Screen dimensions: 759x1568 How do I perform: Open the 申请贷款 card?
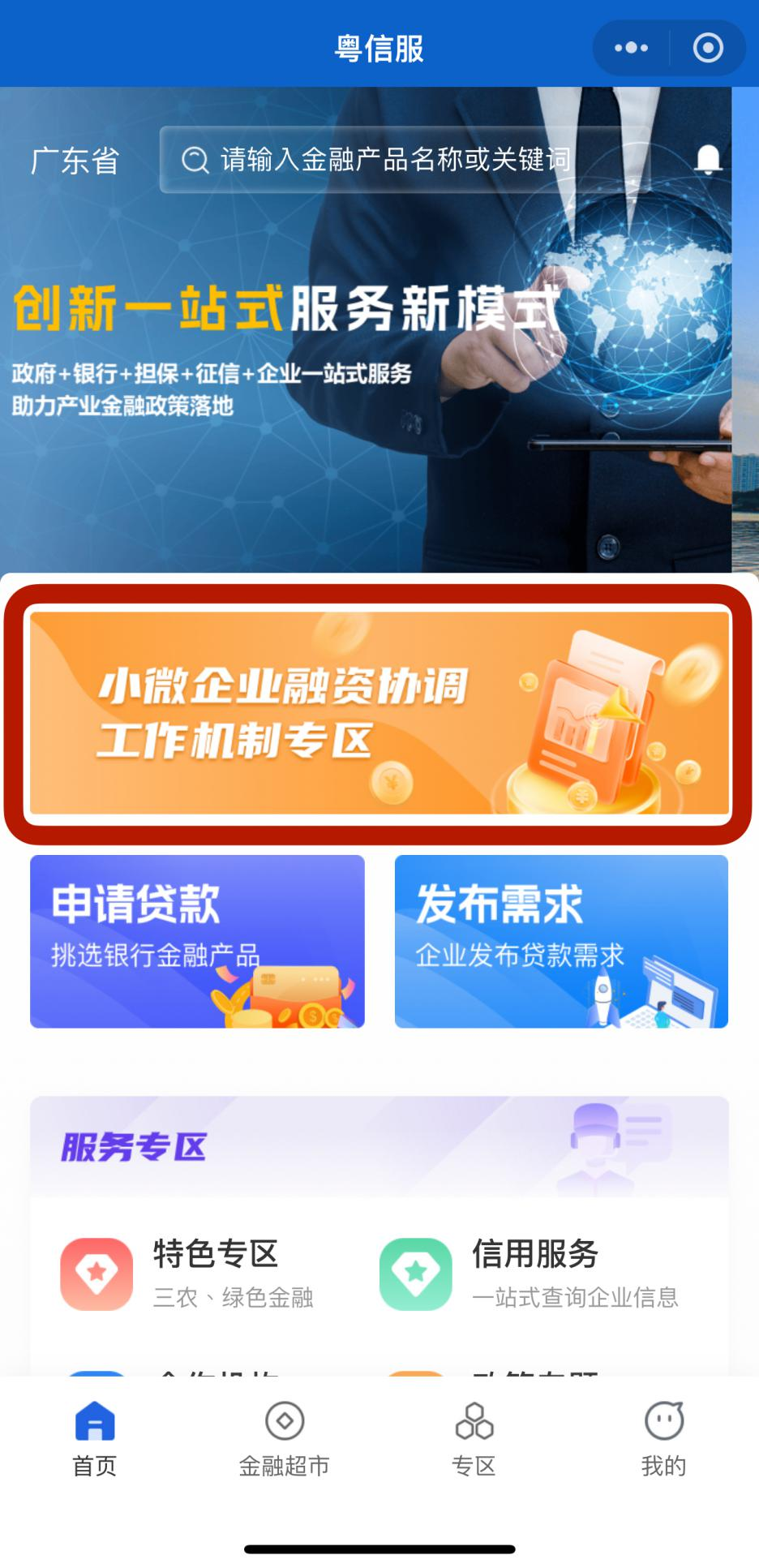pyautogui.click(x=197, y=941)
